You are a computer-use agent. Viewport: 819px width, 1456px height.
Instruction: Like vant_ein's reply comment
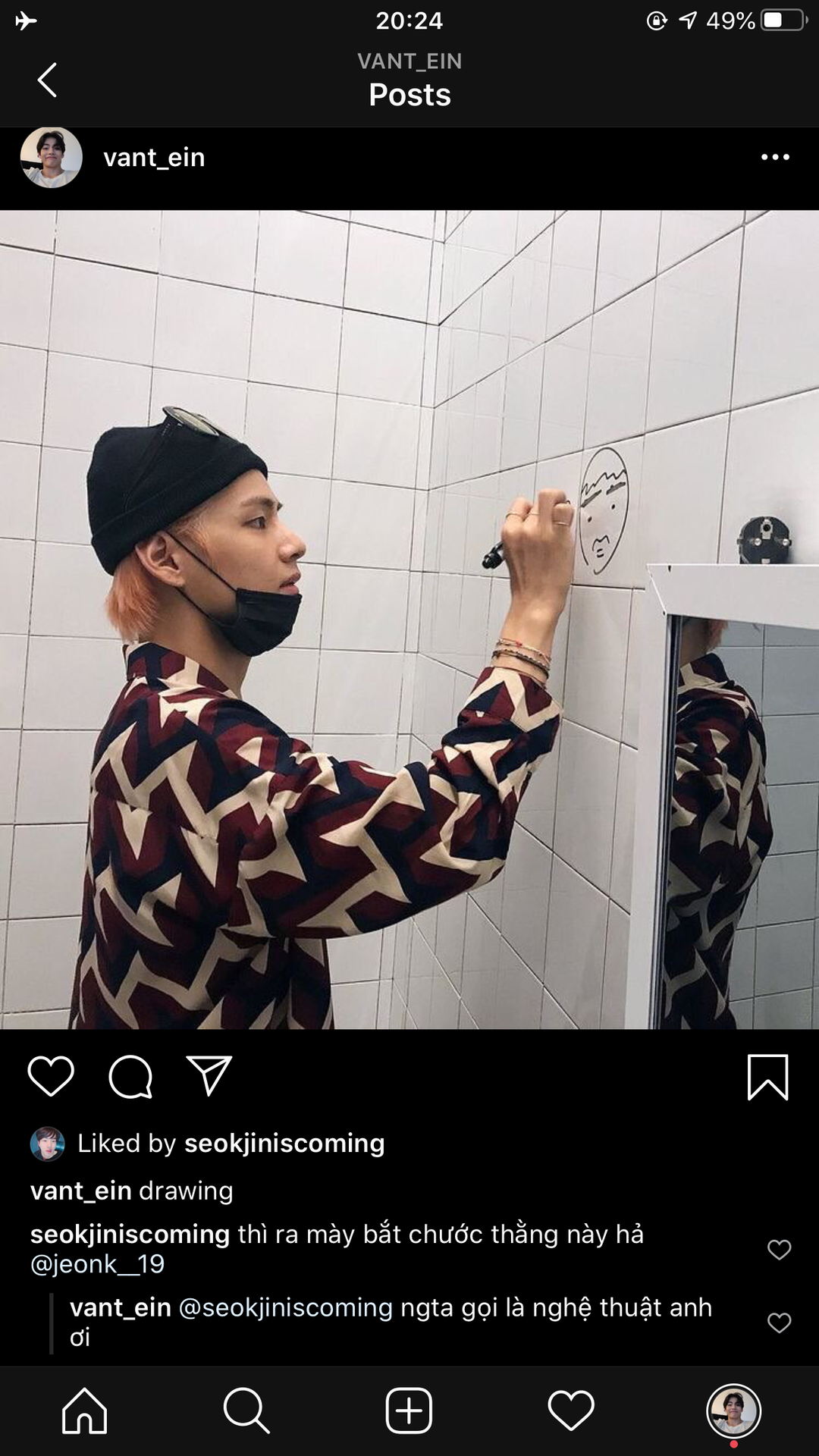779,1323
